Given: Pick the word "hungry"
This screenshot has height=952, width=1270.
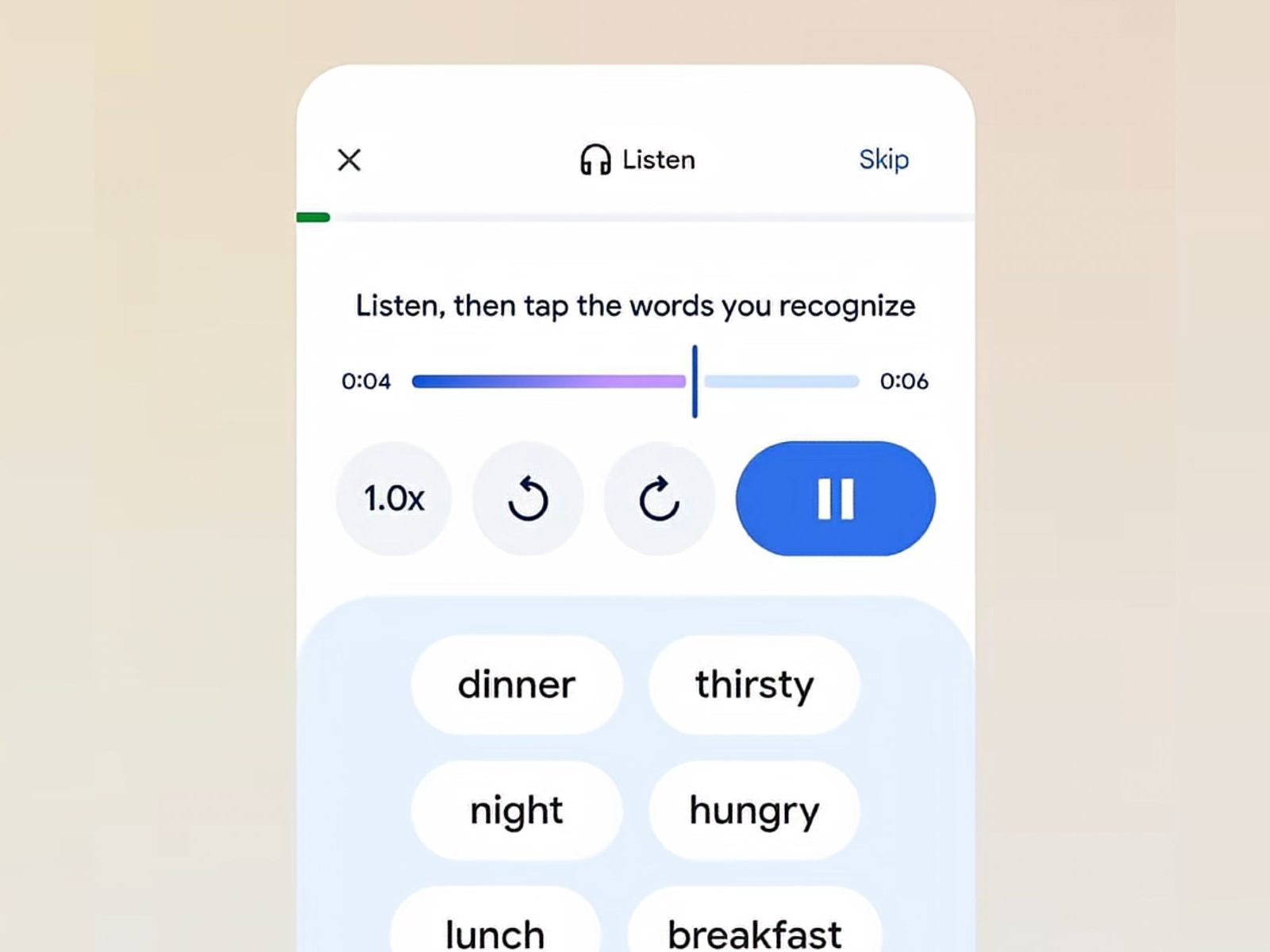Looking at the screenshot, I should (754, 811).
